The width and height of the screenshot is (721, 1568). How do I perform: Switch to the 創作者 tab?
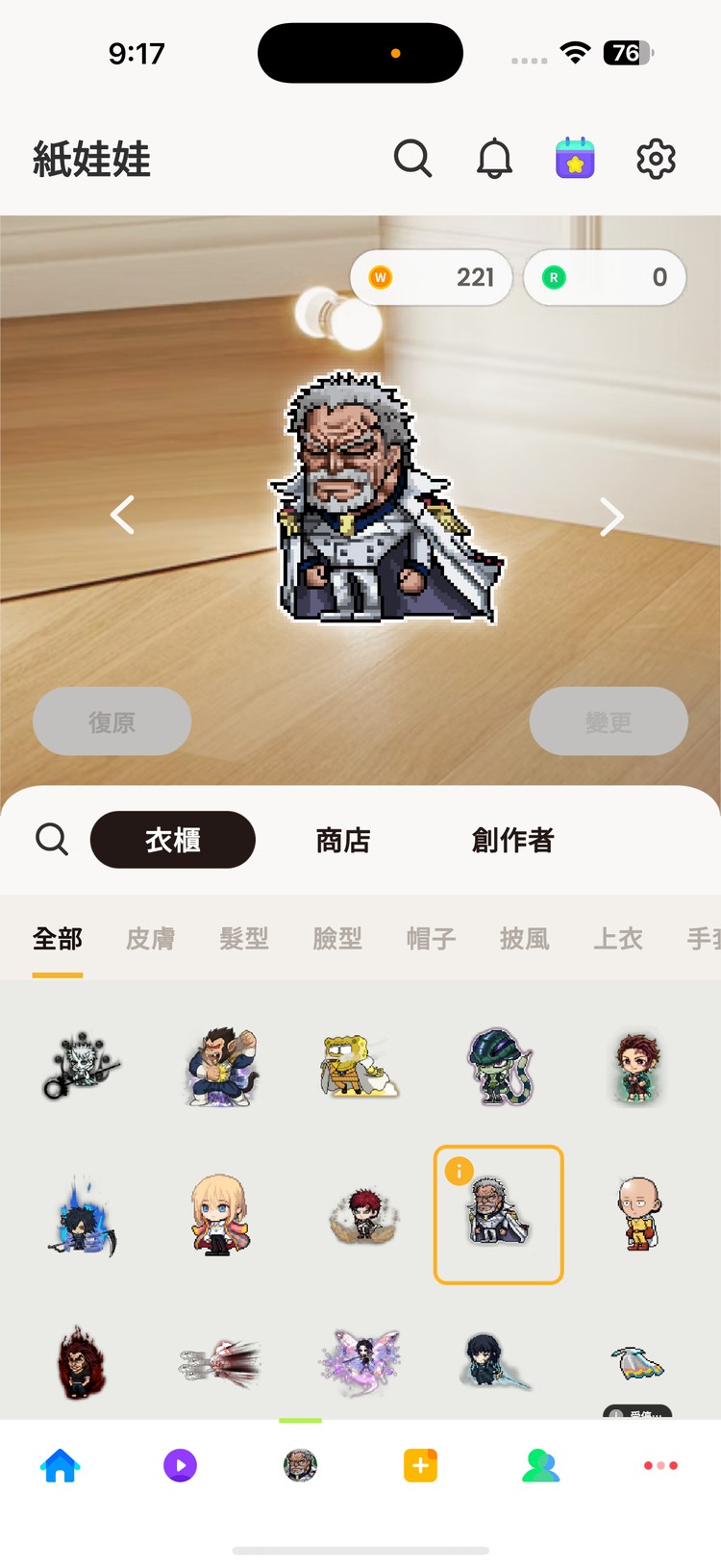point(512,840)
